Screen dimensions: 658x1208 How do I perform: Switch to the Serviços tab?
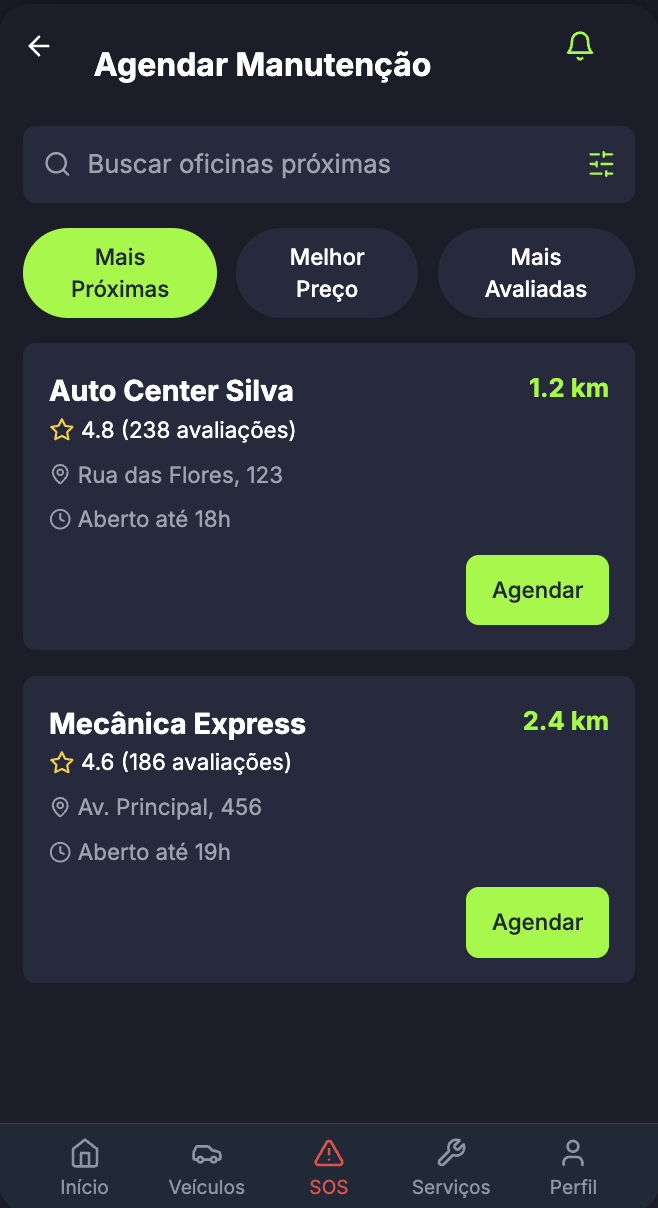[451, 1167]
